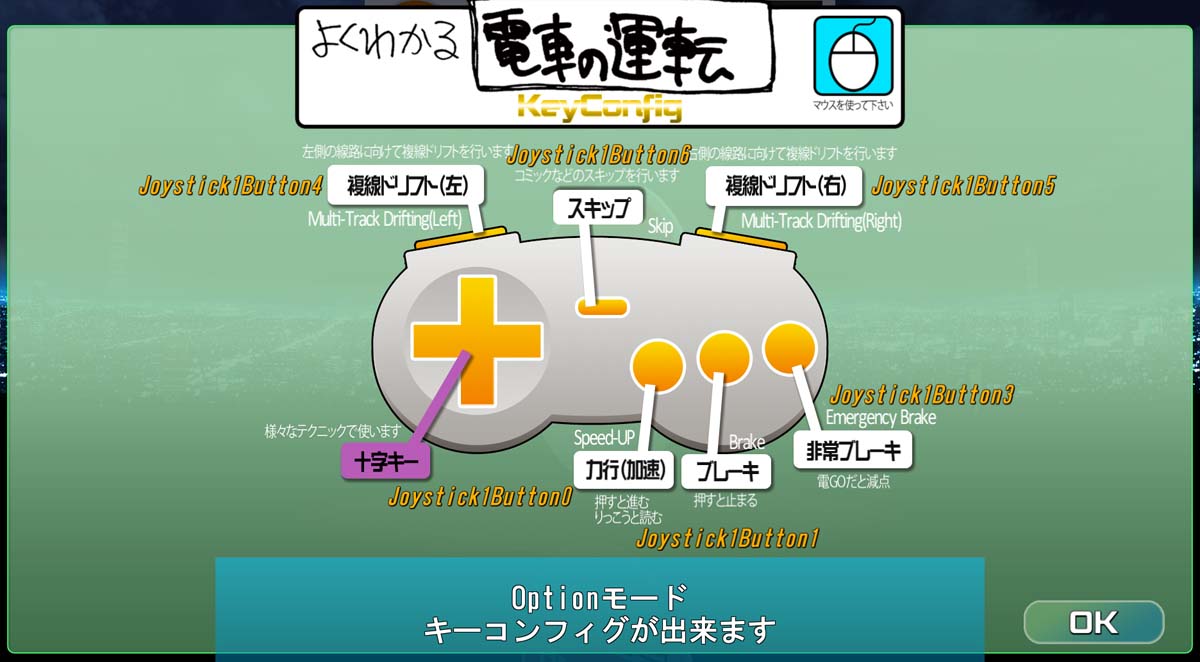Reassign the 非常ブレーキ button
Viewport: 1200px width, 662px height.
coord(853,451)
